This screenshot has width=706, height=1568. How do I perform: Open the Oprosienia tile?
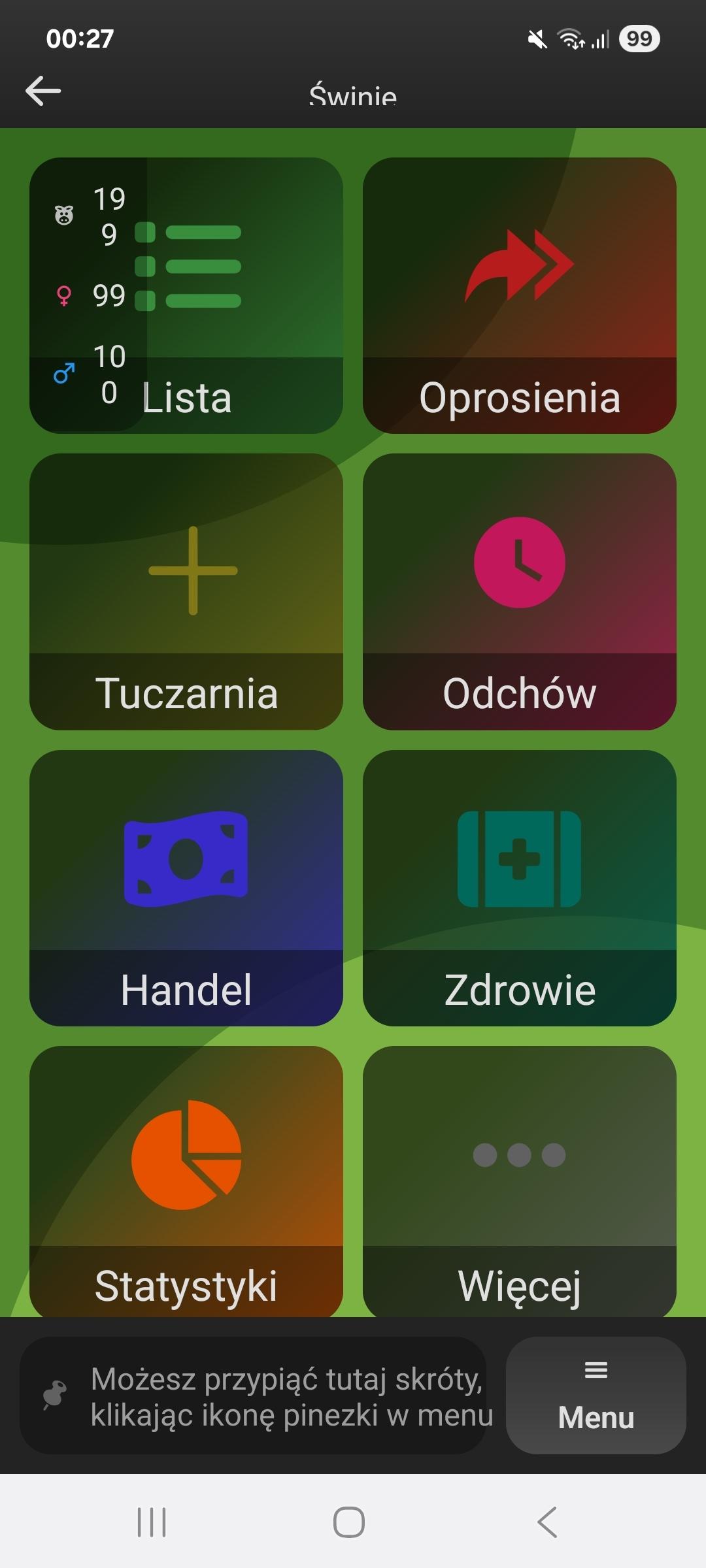[x=519, y=295]
